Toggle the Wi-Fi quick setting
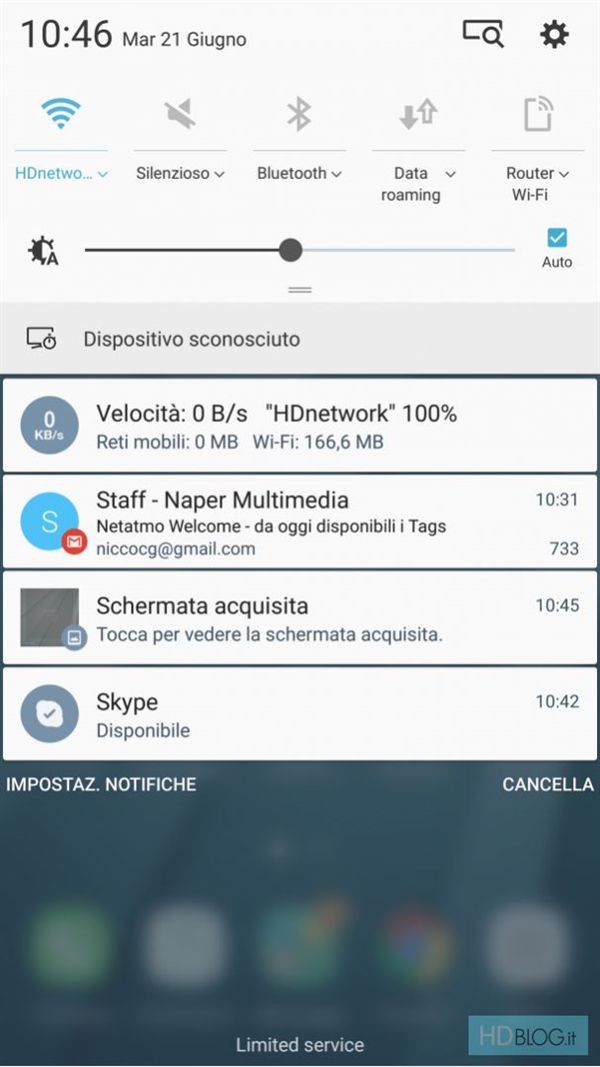600x1067 pixels. [60, 114]
